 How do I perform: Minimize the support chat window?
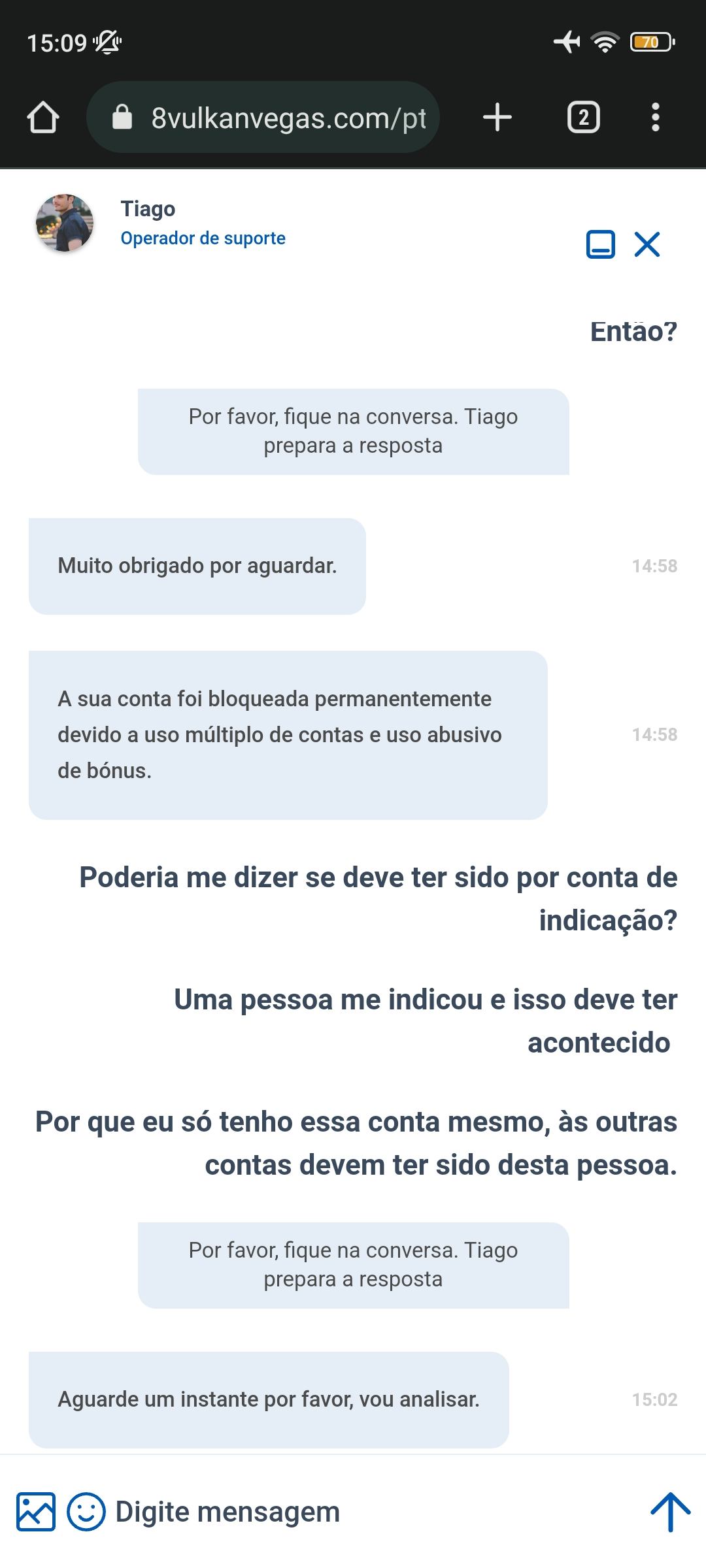click(x=602, y=246)
